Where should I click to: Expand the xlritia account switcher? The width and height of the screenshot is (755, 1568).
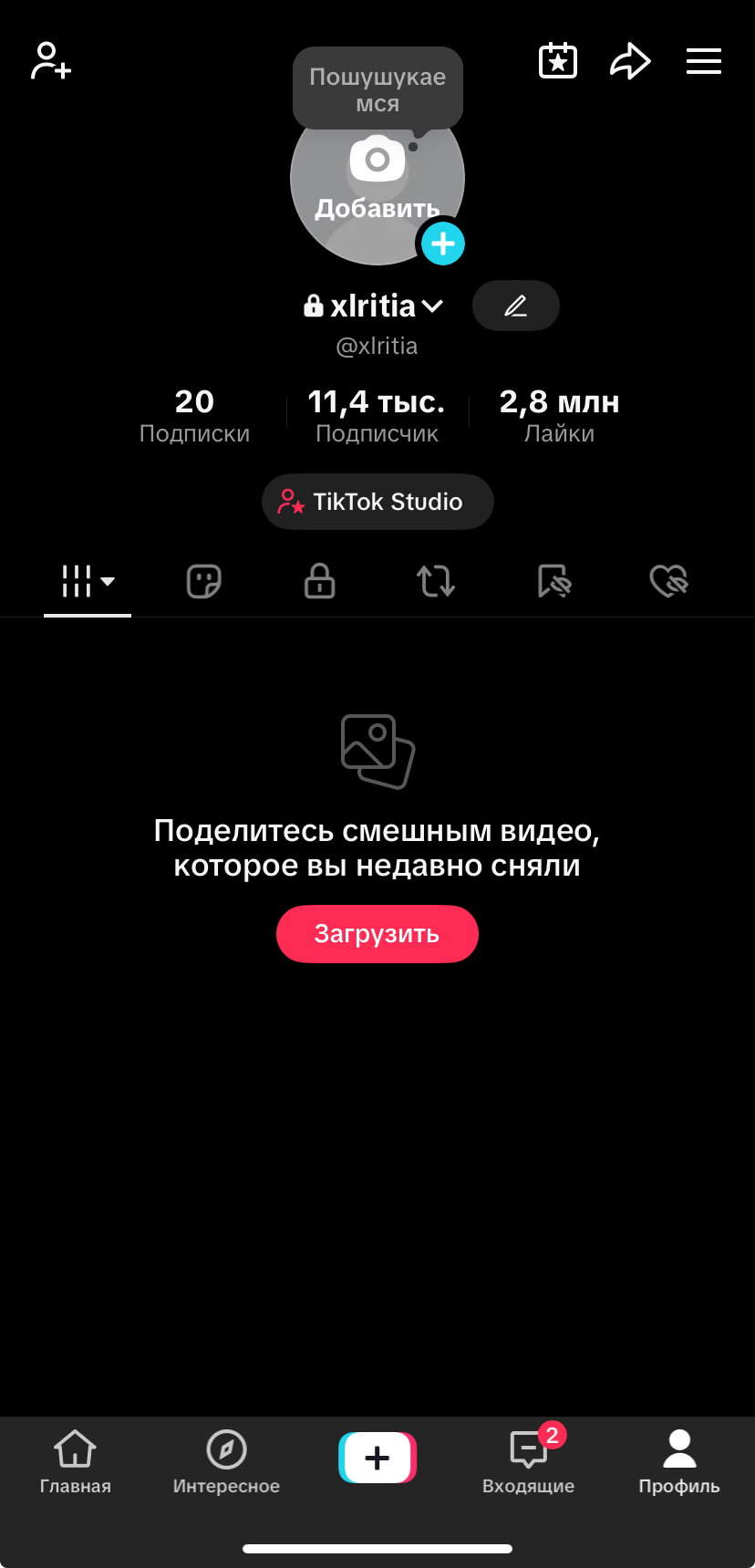(374, 306)
